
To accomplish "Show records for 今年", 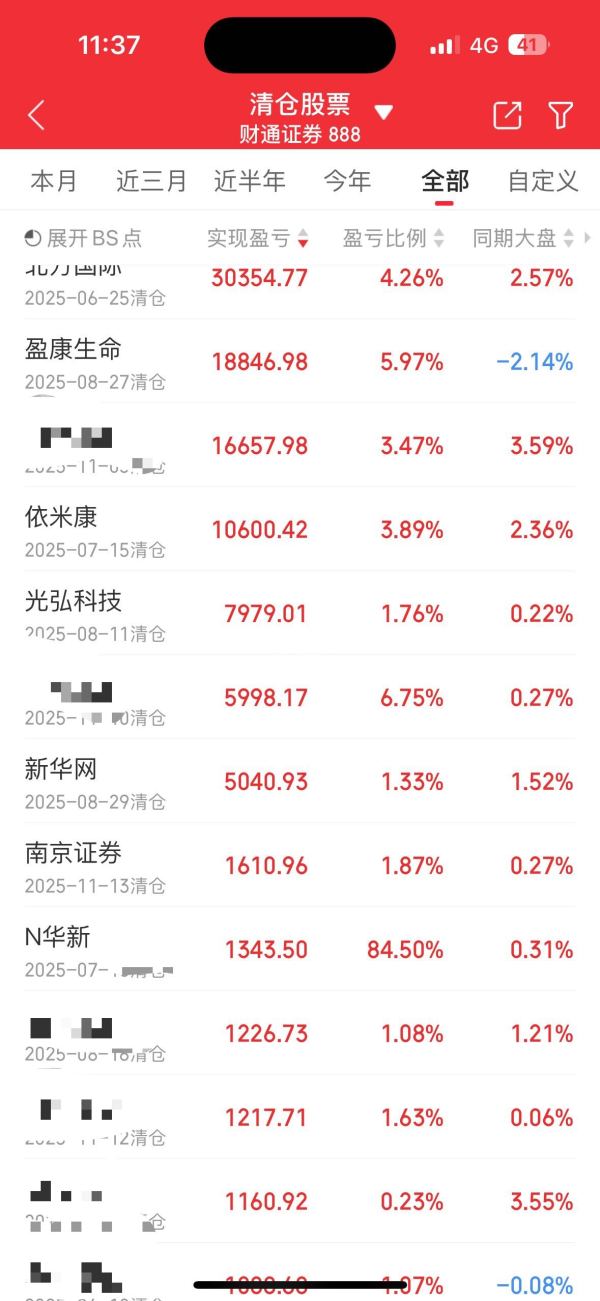I will 347,181.
